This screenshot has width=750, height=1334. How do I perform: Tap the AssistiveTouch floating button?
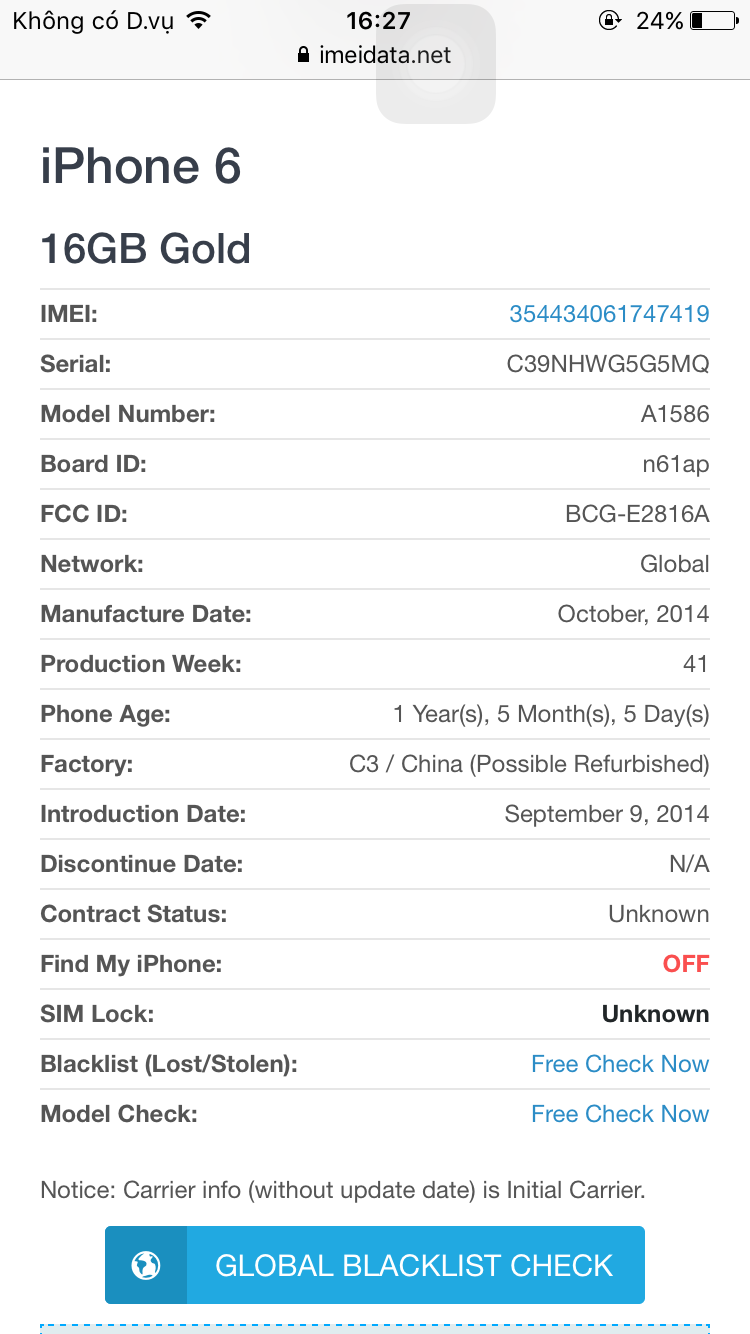tap(436, 64)
